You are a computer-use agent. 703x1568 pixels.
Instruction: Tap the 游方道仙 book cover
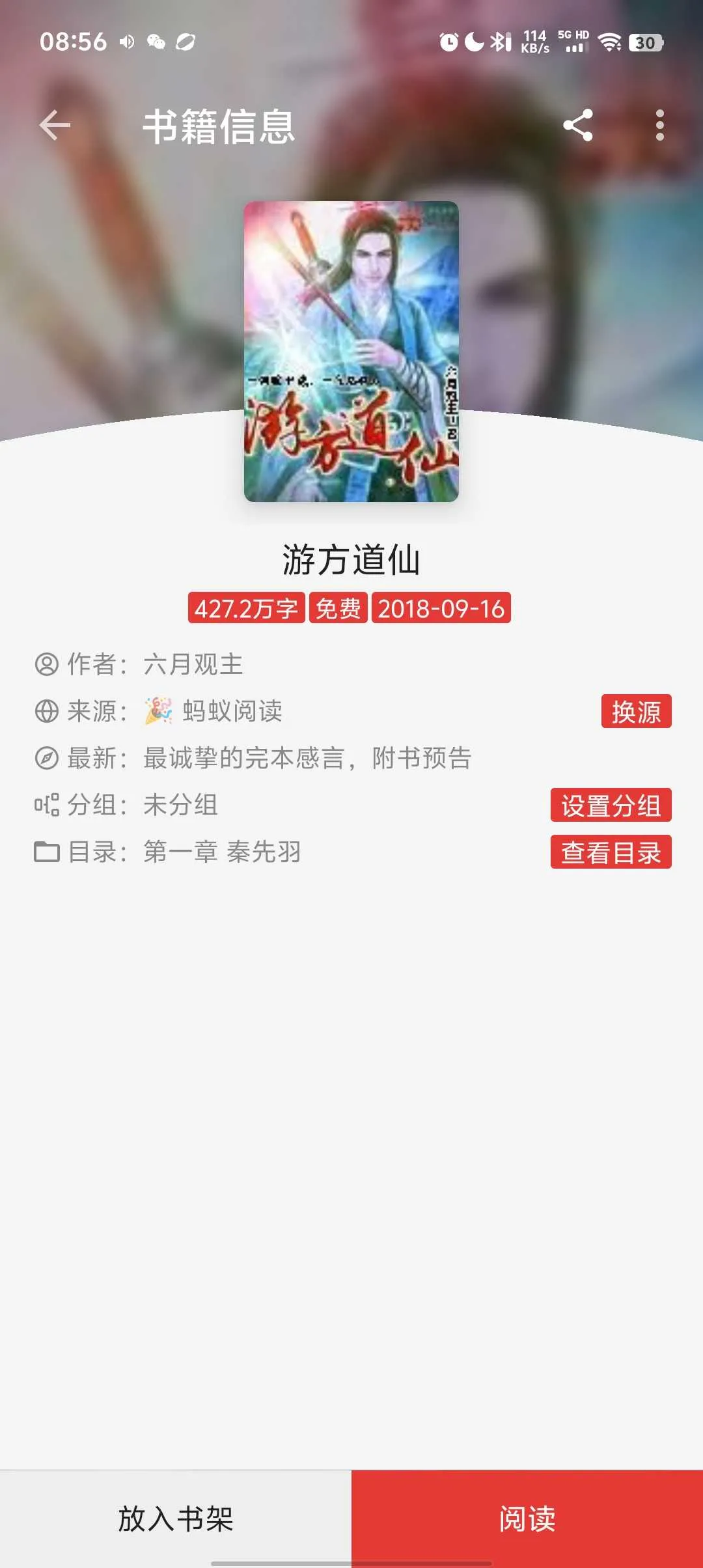(x=351, y=352)
